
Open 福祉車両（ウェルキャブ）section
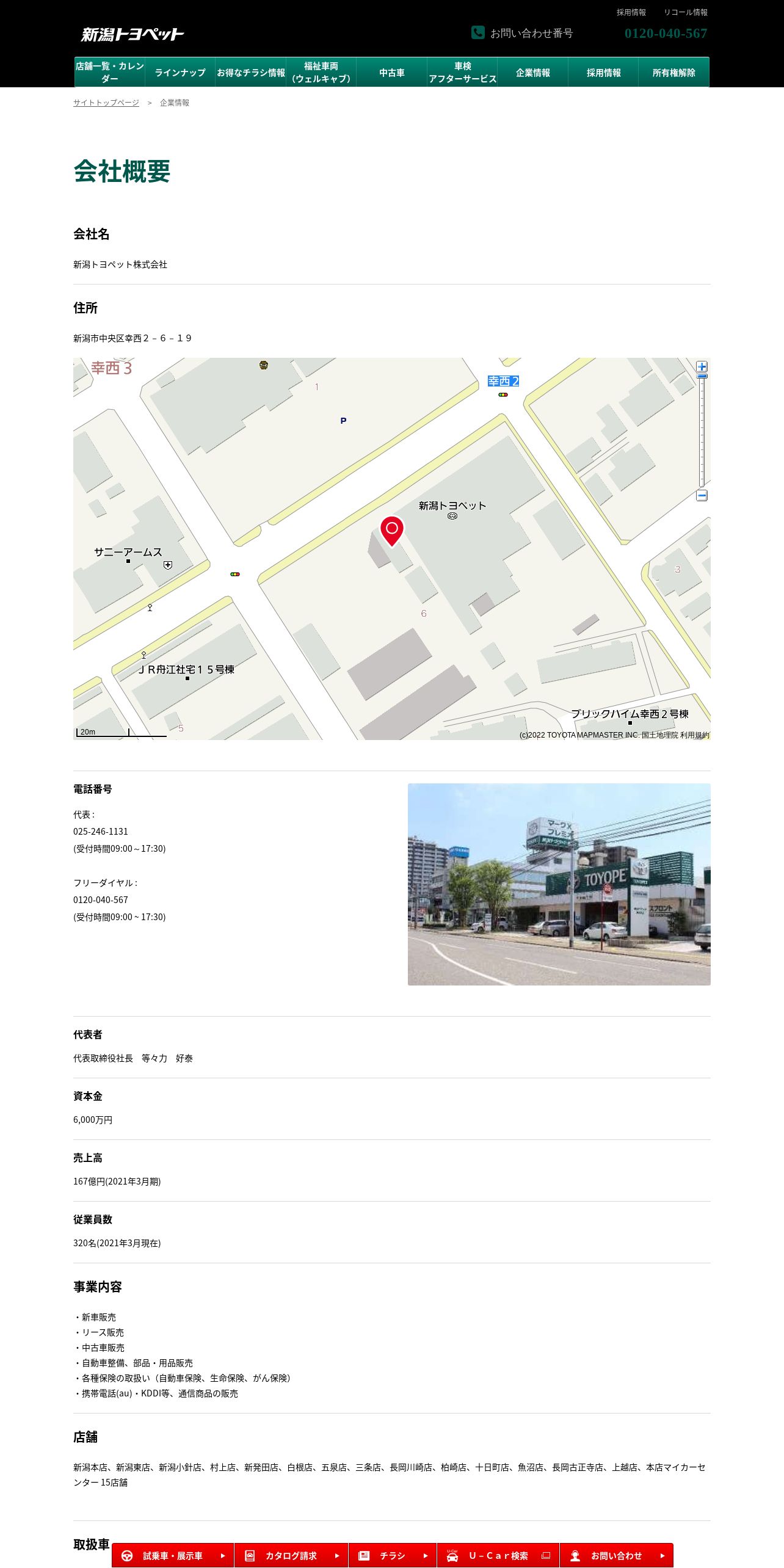click(321, 72)
